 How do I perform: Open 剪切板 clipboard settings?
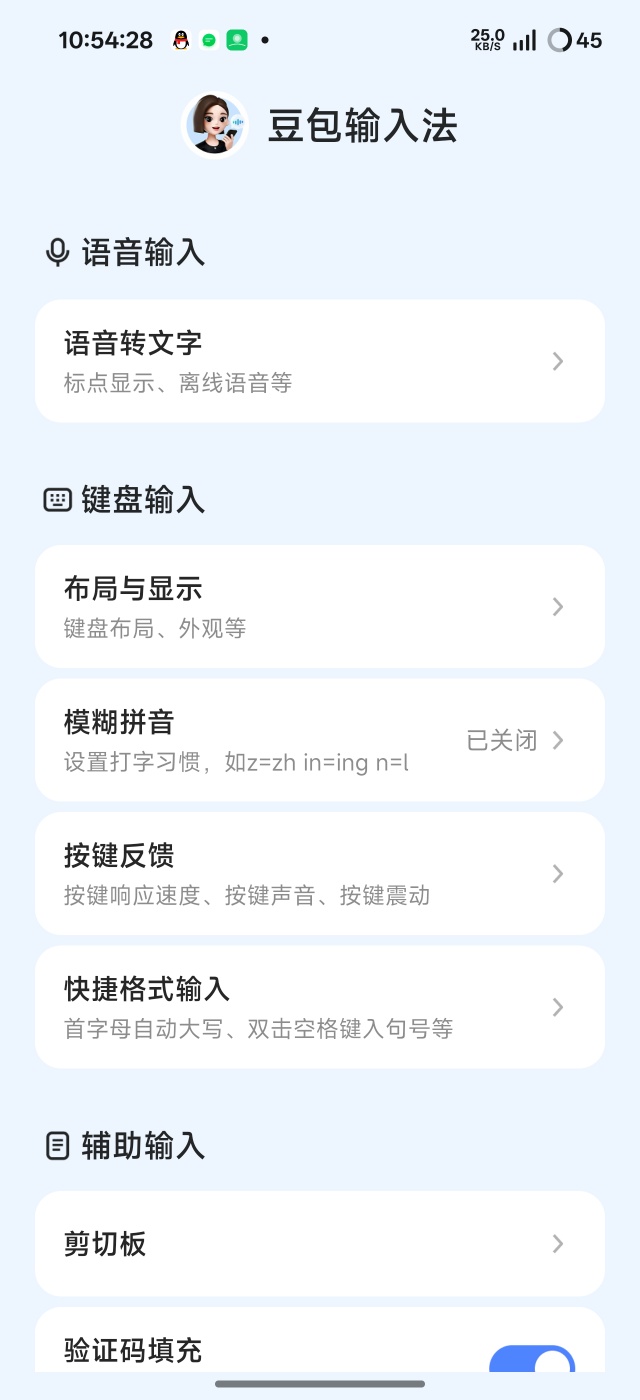(x=320, y=1244)
